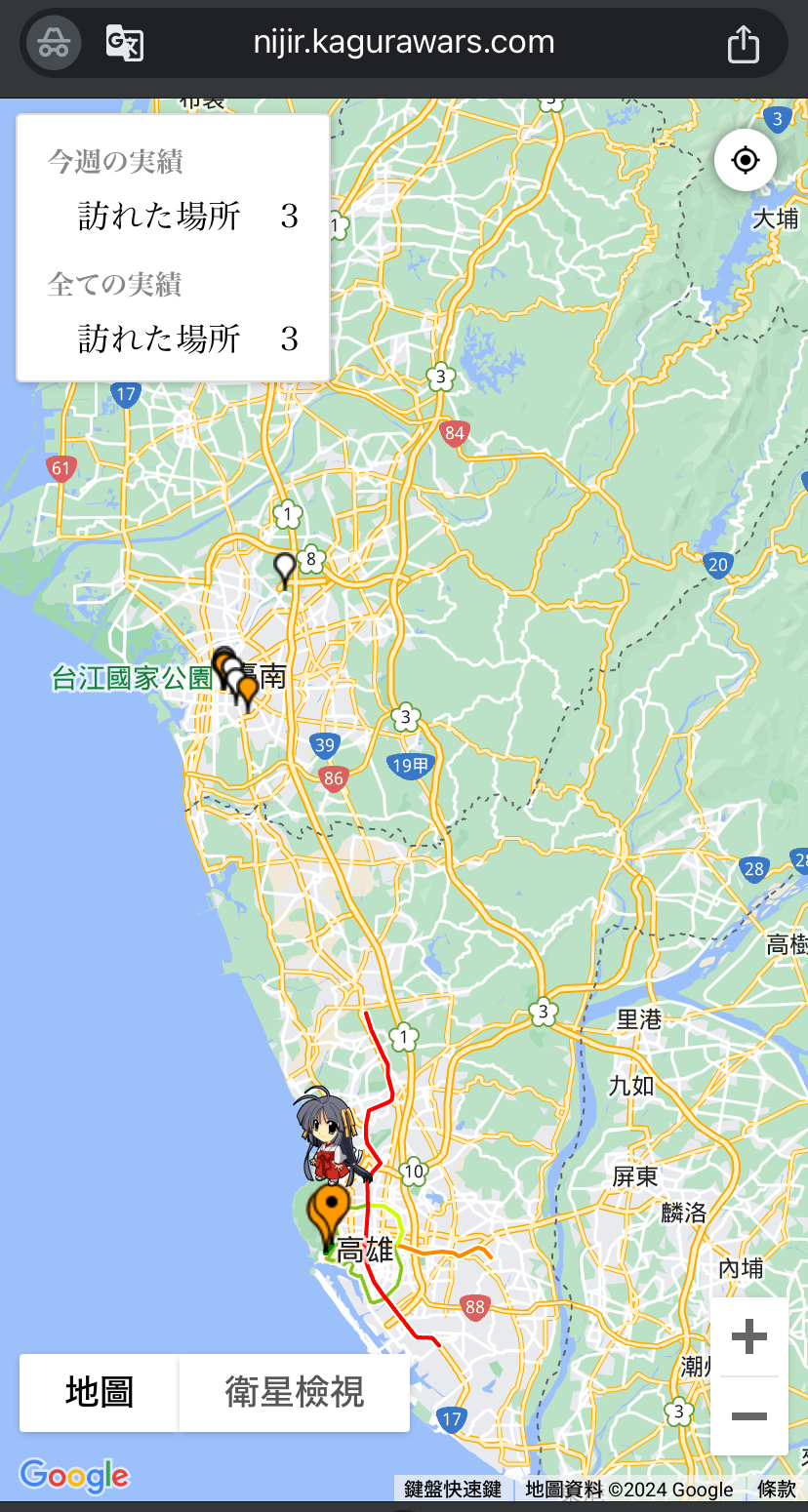The width and height of the screenshot is (808, 1512).
Task: Open the 條款 terms link
Action: (x=777, y=1490)
